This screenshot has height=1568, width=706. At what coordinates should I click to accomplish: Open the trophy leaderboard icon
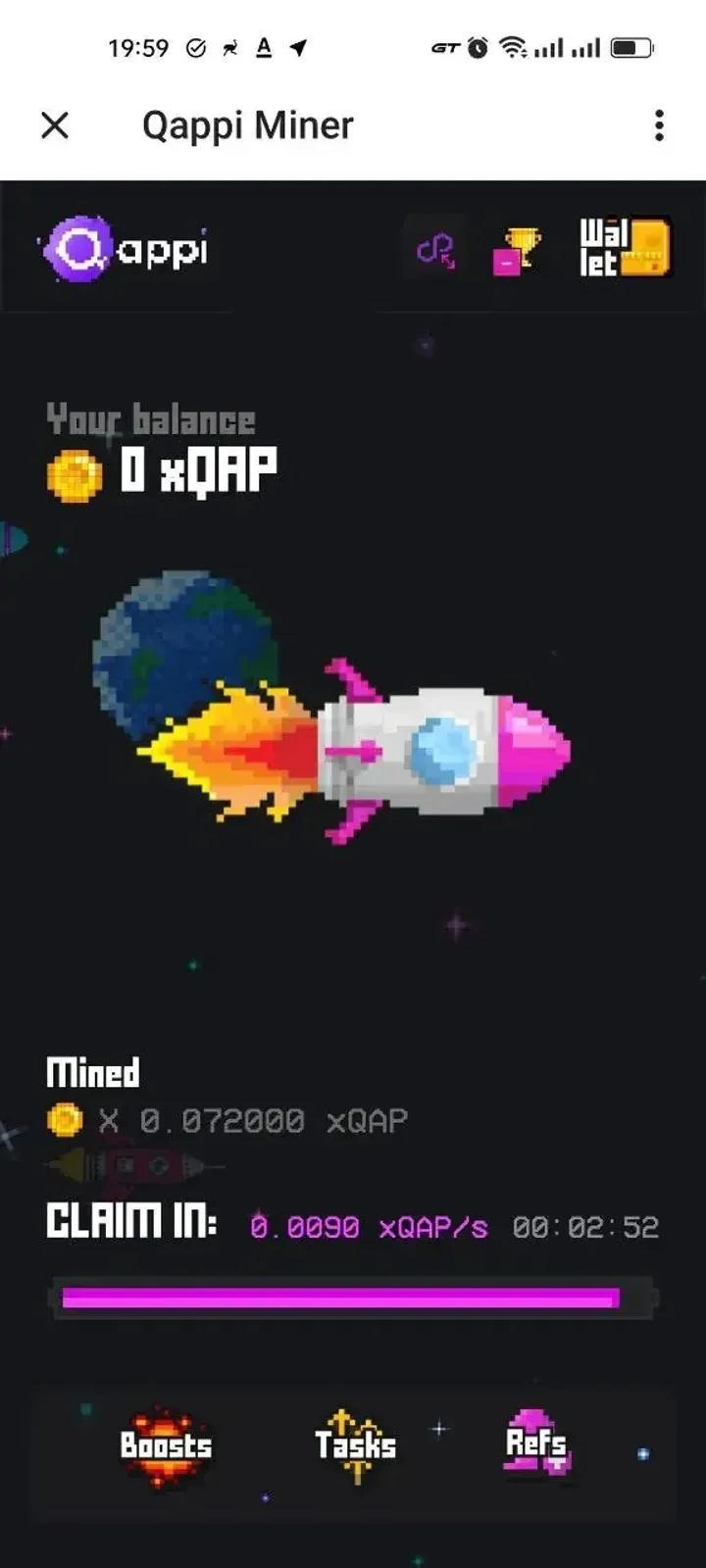pos(517,252)
